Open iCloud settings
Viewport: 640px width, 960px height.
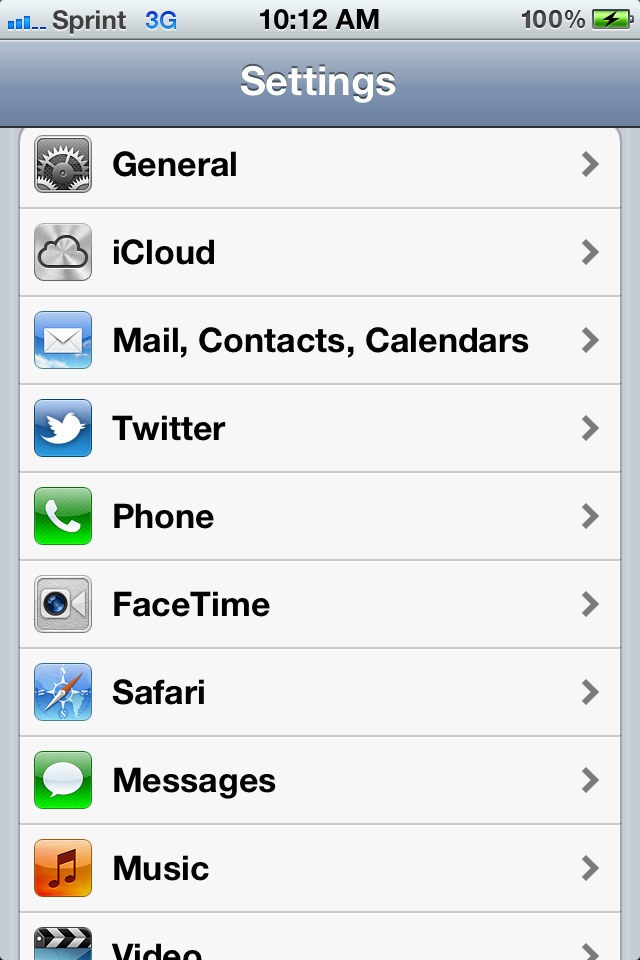coord(320,252)
